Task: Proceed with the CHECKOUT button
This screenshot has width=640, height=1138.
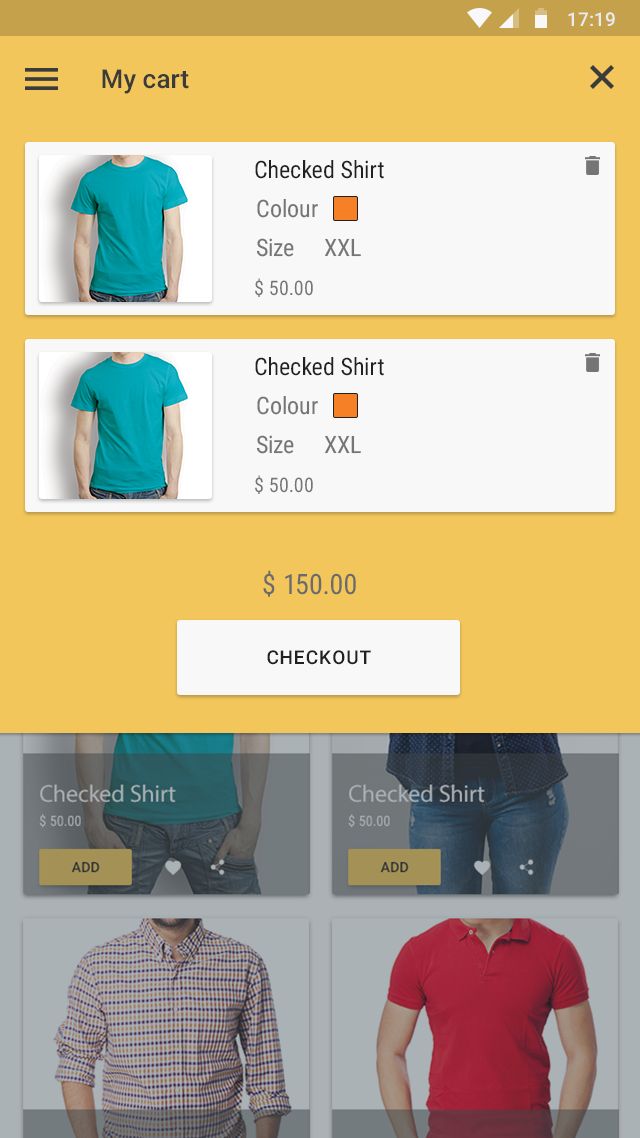Action: (x=318, y=657)
